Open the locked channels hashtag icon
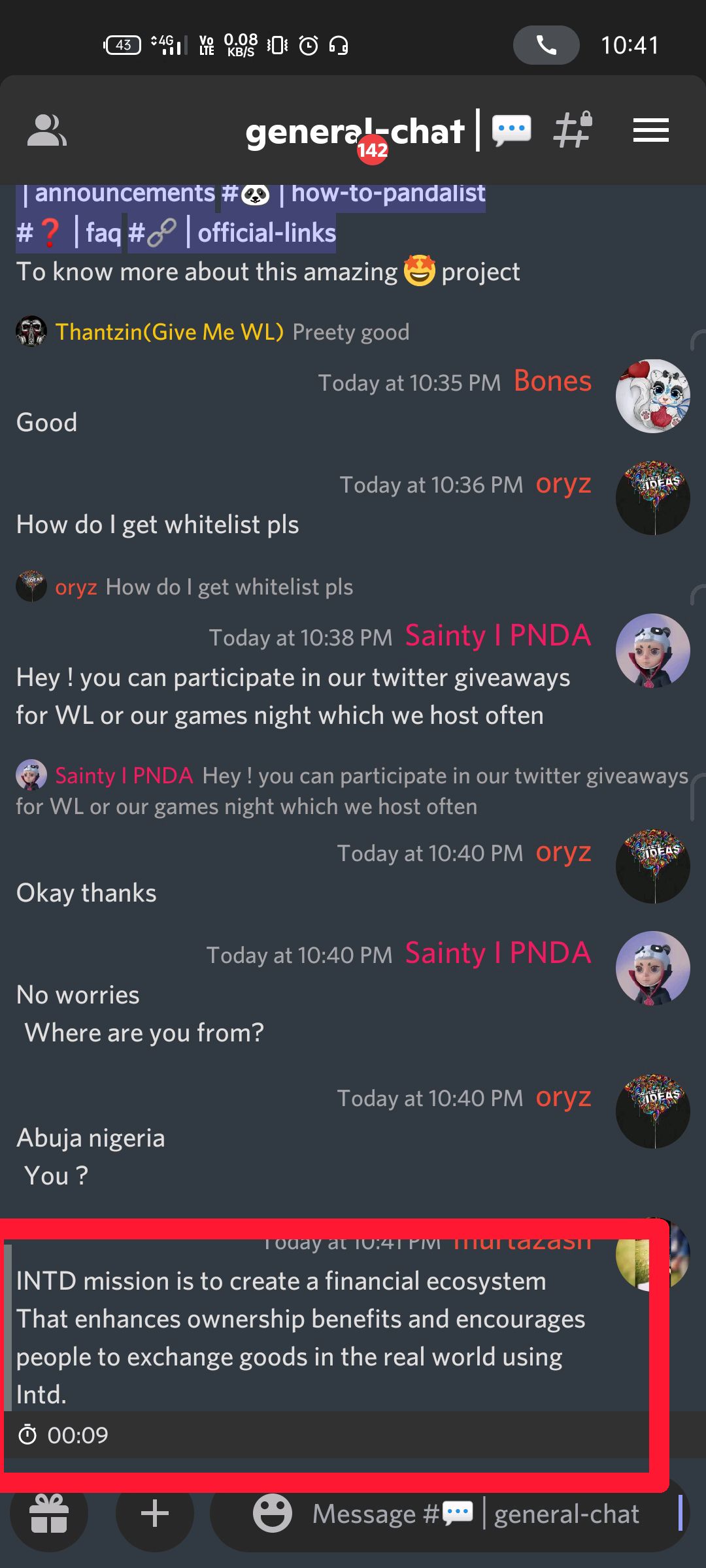 (573, 129)
